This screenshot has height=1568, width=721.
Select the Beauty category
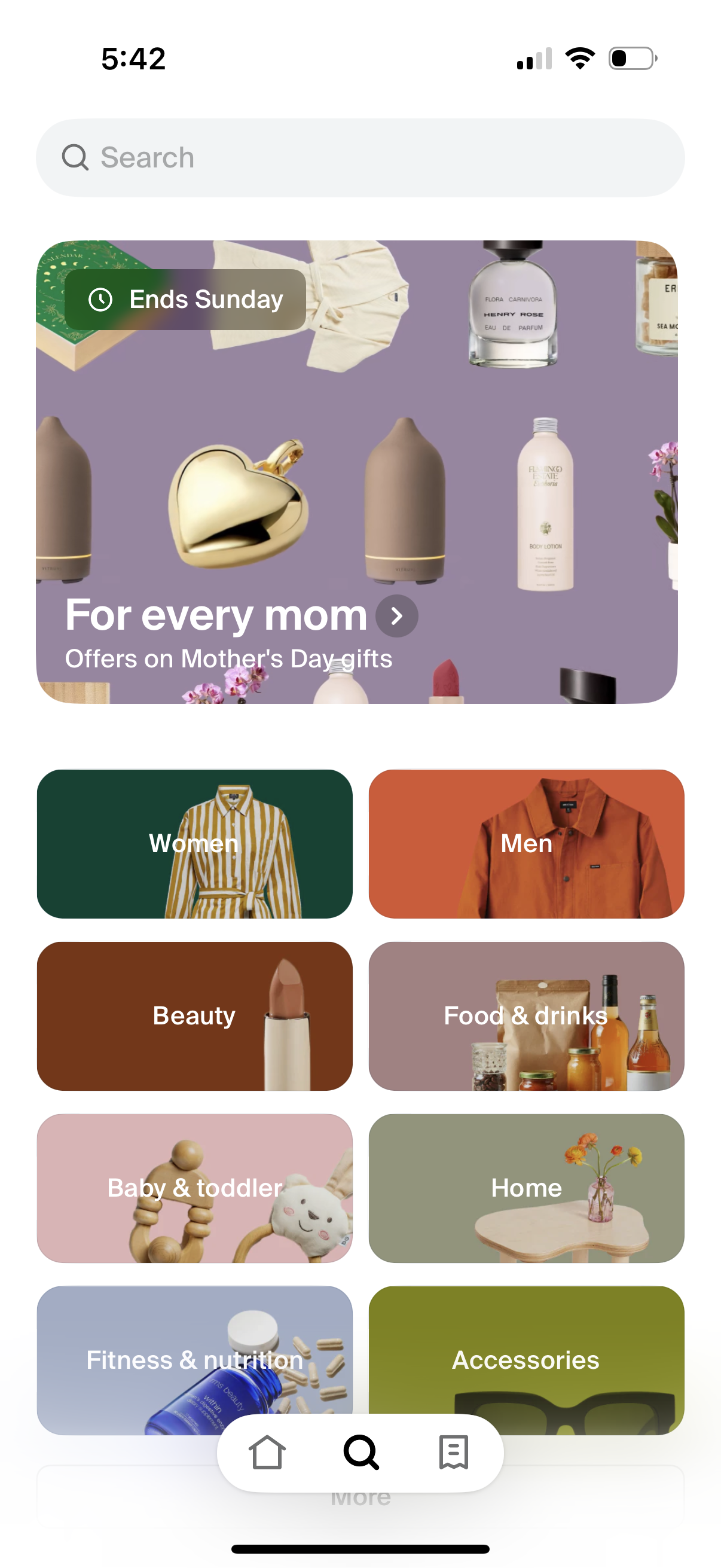point(195,1015)
